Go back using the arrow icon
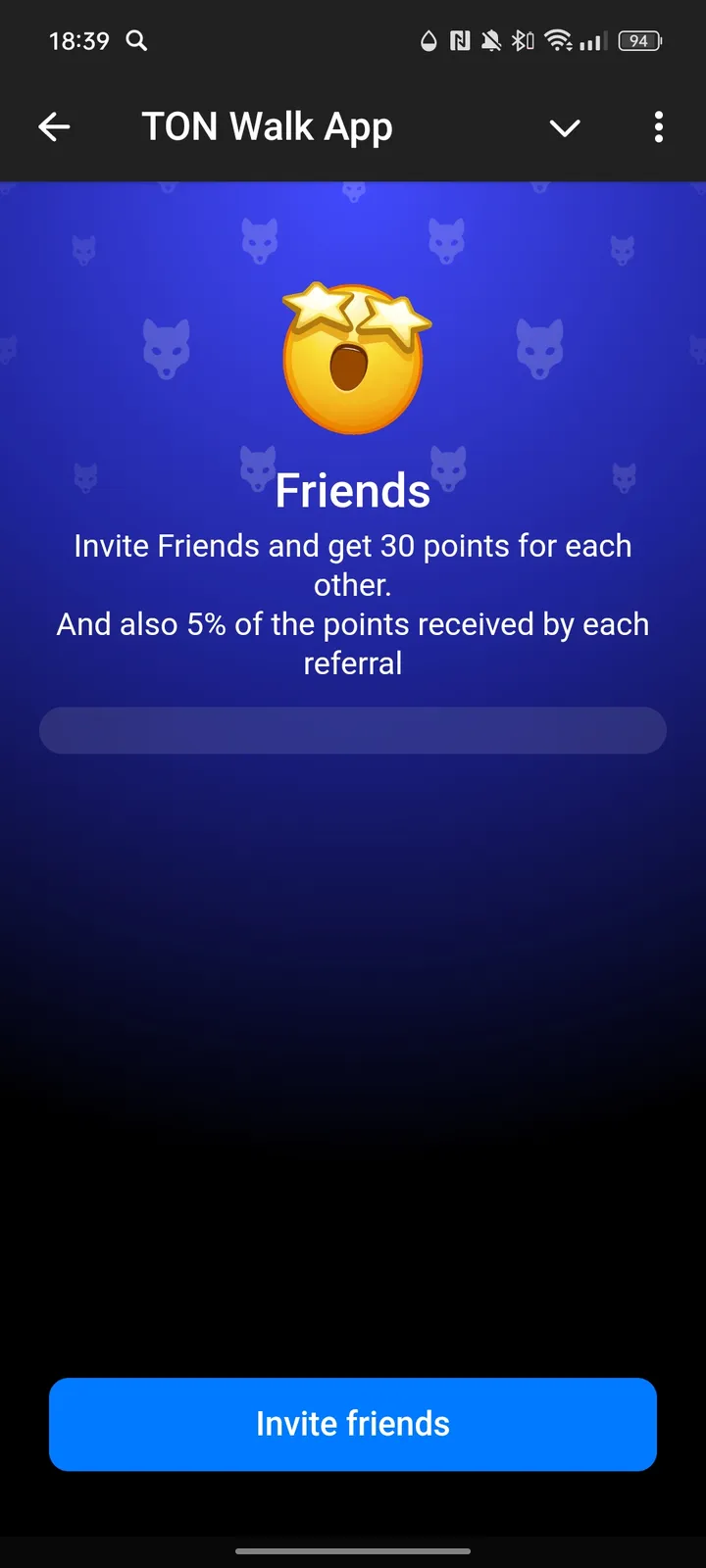Screen dimensions: 706x1568 54,127
